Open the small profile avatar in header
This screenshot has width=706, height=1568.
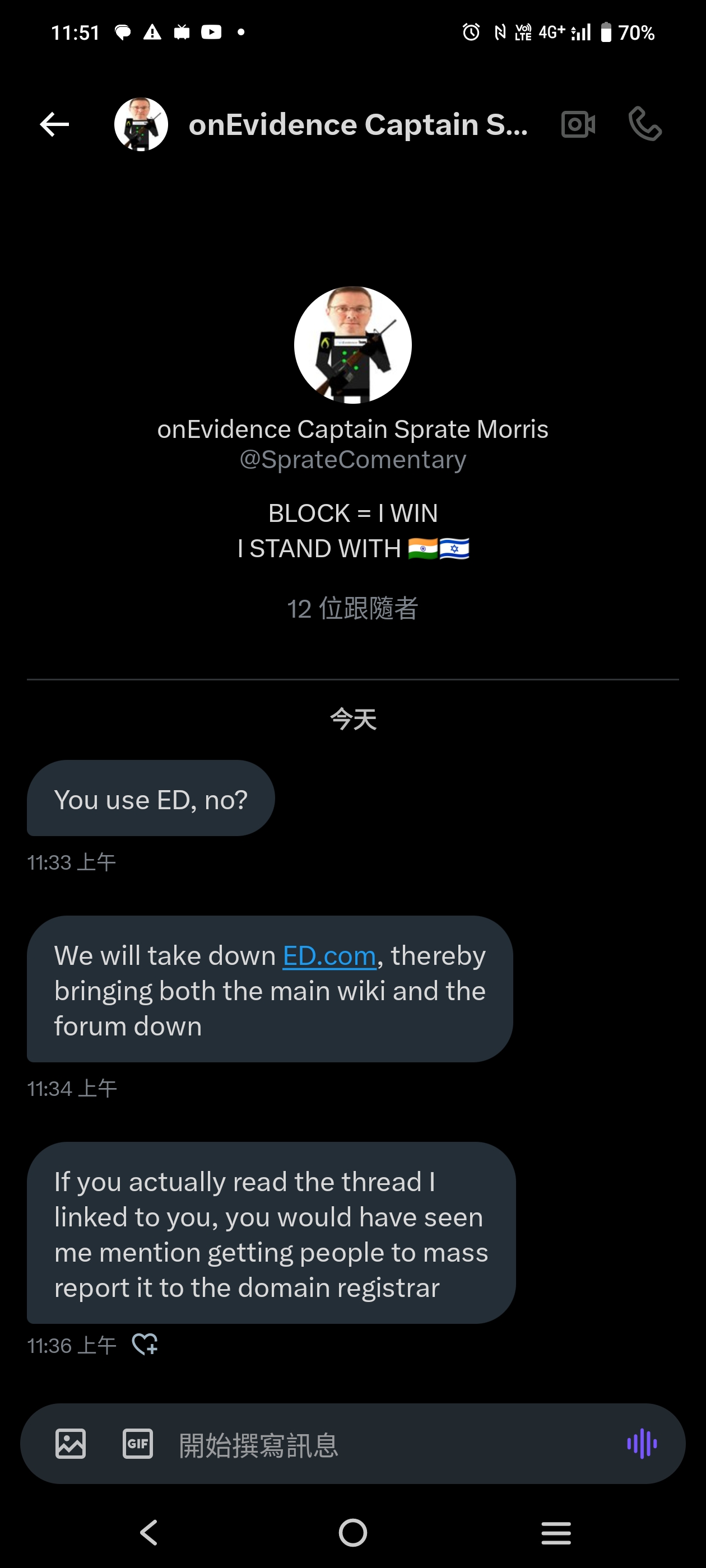pos(141,125)
